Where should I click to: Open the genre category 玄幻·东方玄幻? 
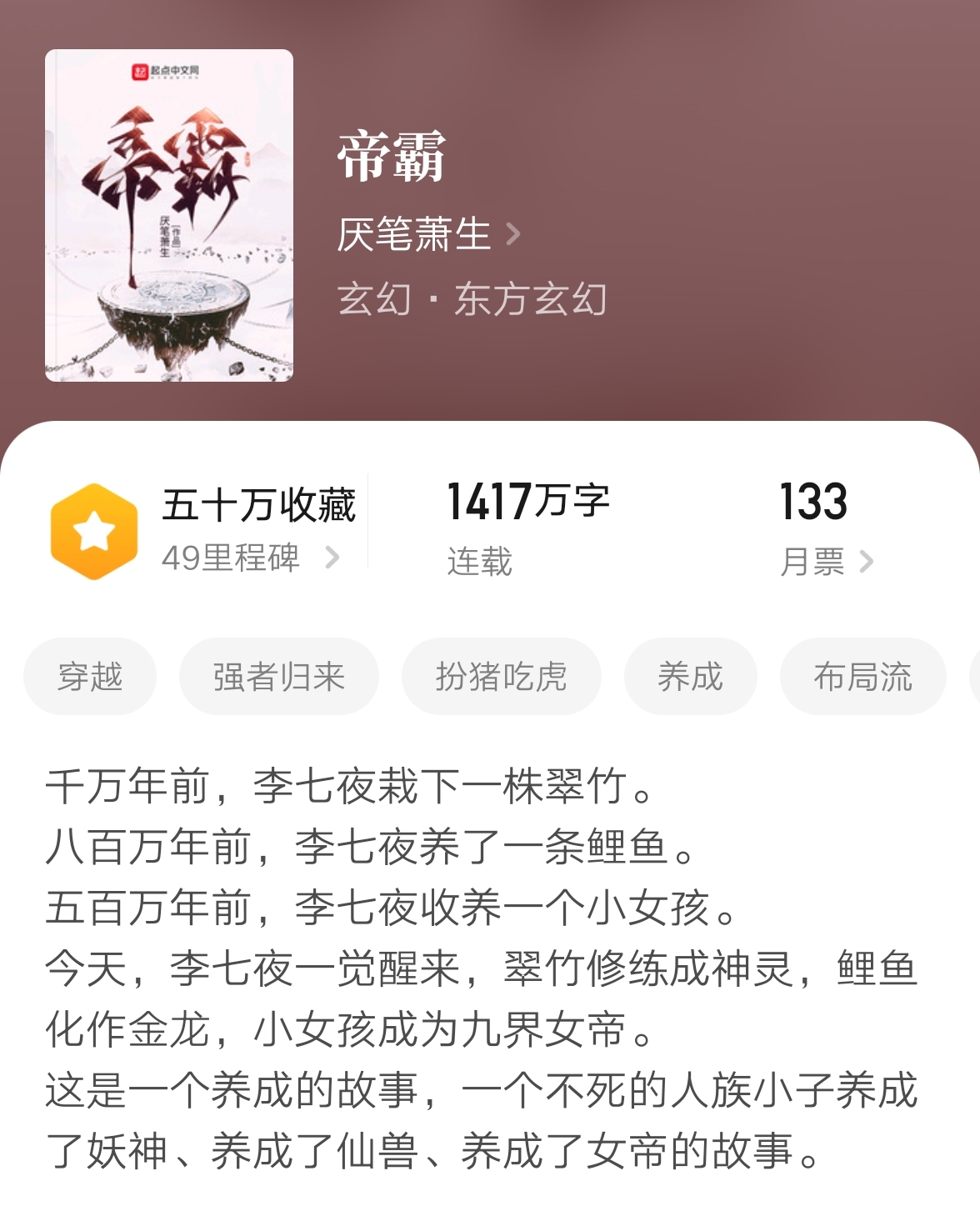click(x=474, y=300)
